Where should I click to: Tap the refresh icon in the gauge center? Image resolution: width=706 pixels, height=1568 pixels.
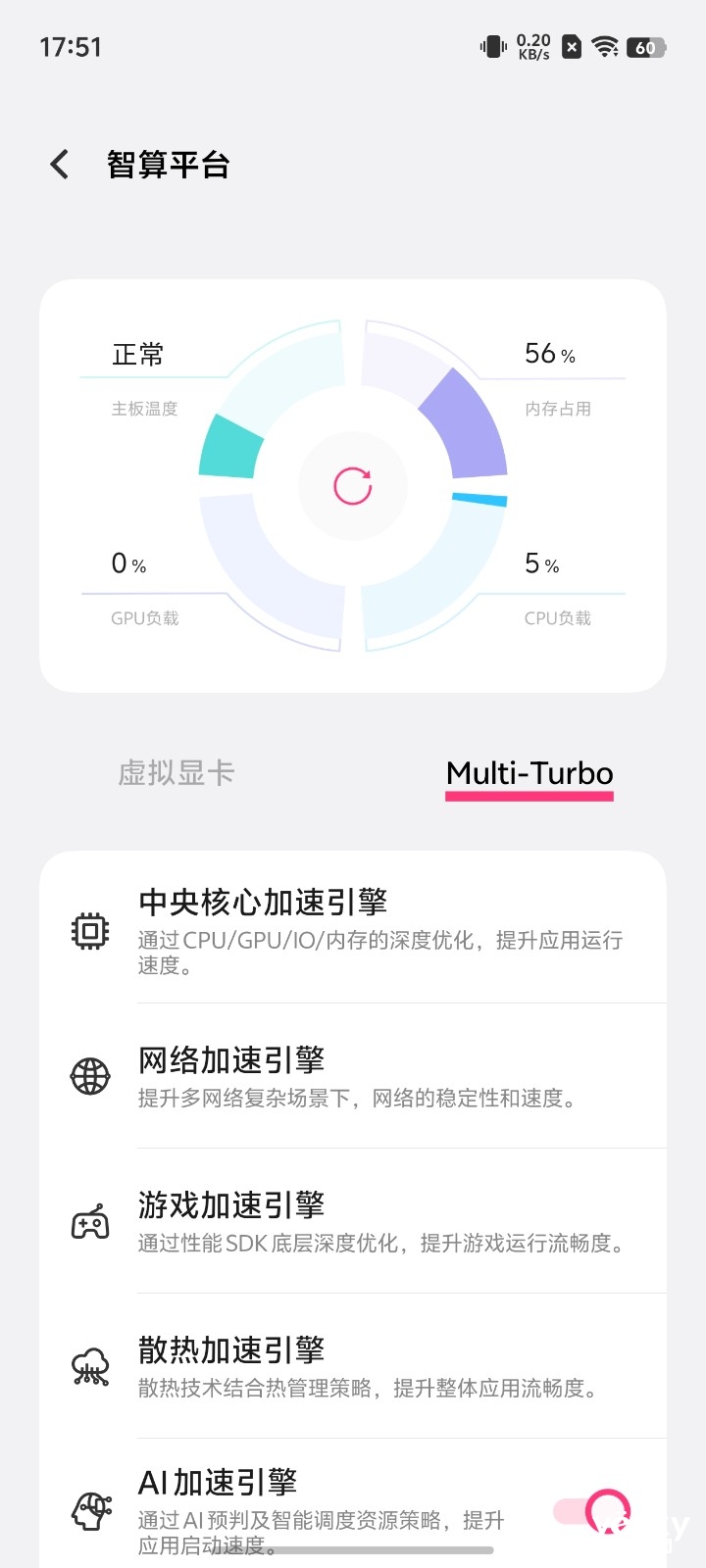(x=353, y=486)
